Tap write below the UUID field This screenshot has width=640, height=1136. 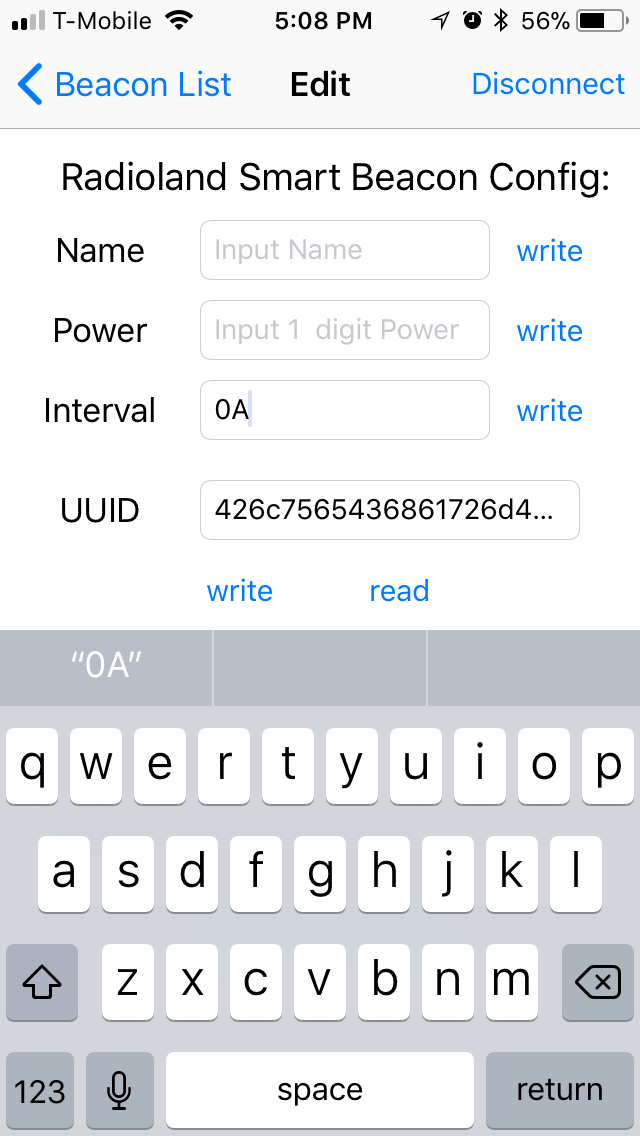tap(239, 591)
